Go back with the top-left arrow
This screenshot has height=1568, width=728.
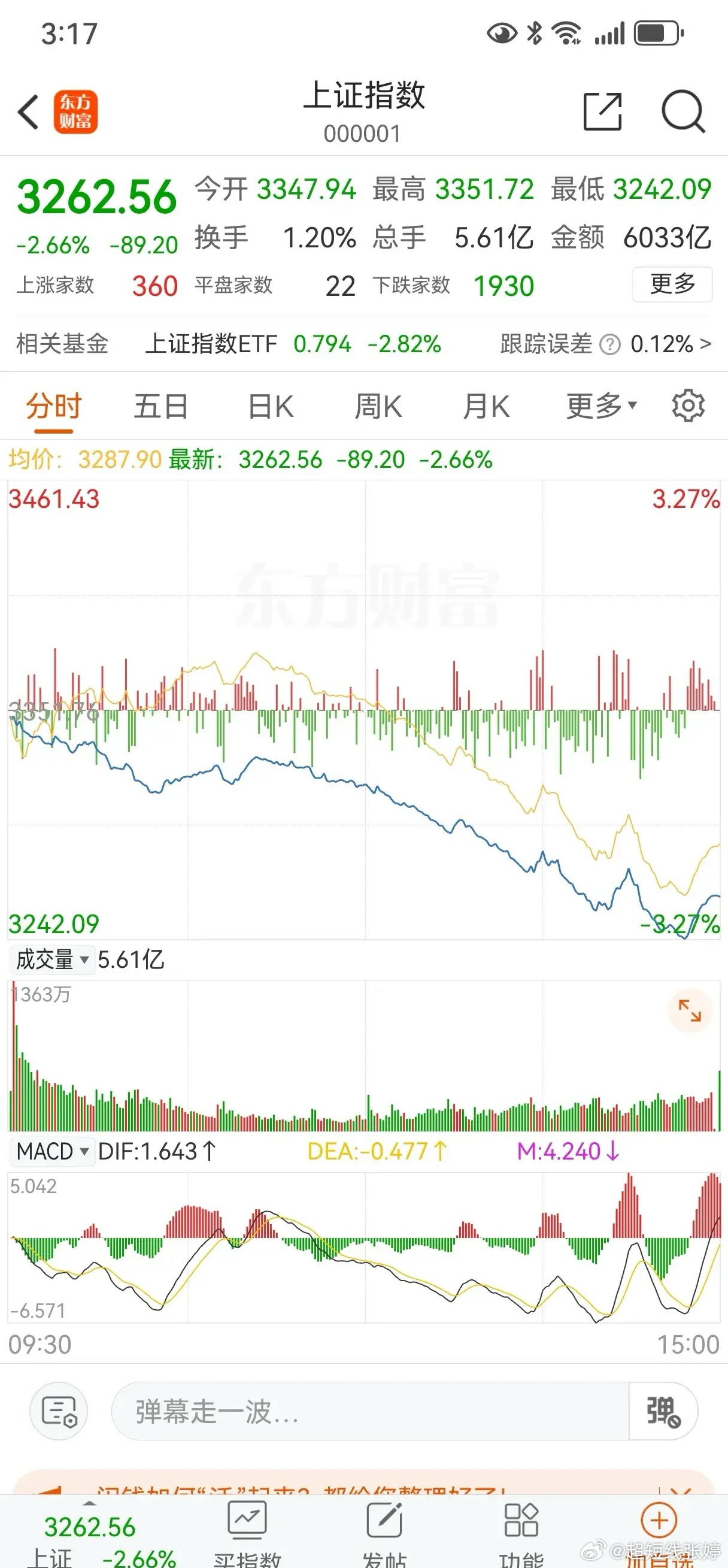coord(28,112)
